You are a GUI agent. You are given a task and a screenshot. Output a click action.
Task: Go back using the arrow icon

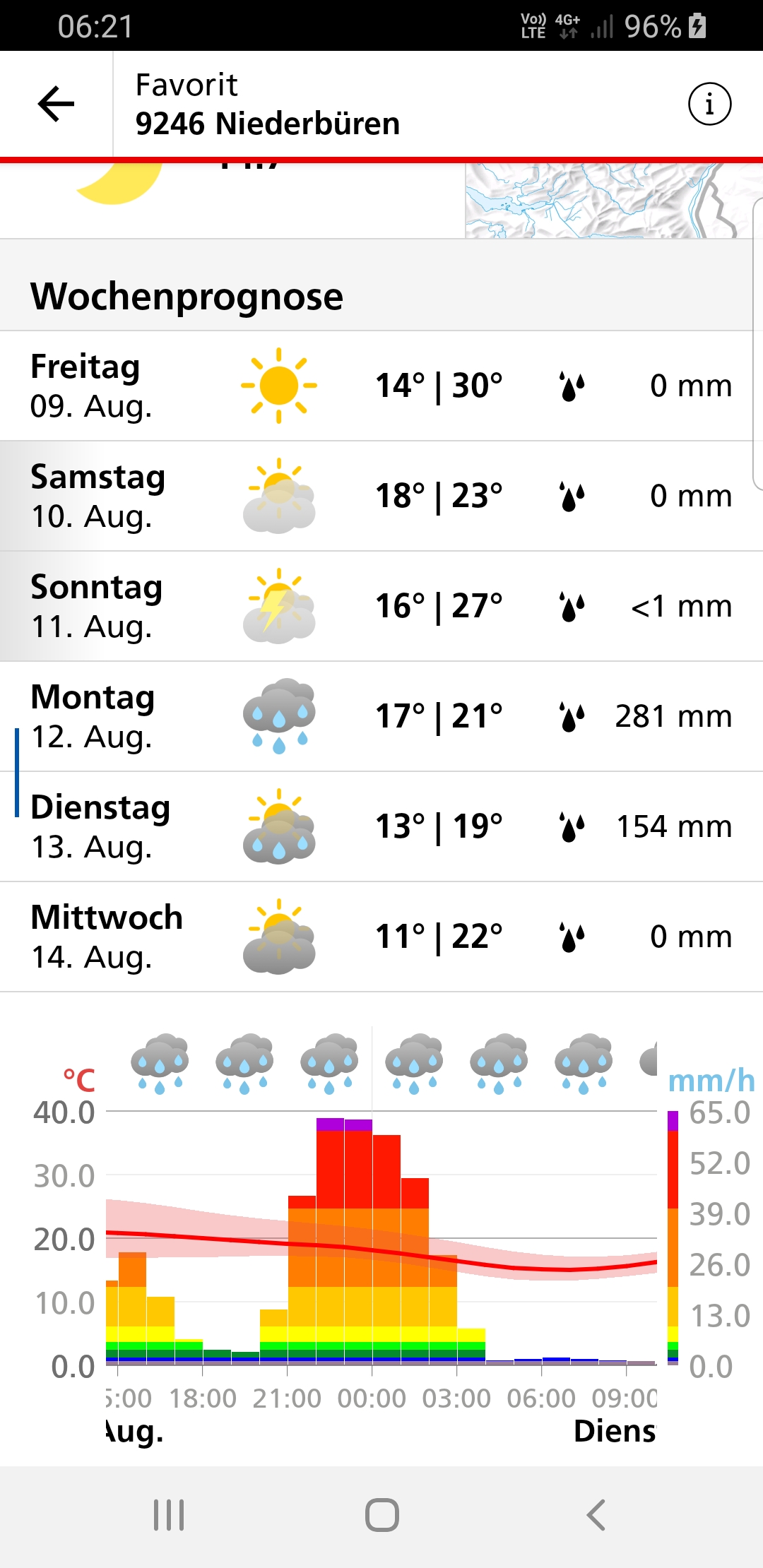click(x=56, y=105)
